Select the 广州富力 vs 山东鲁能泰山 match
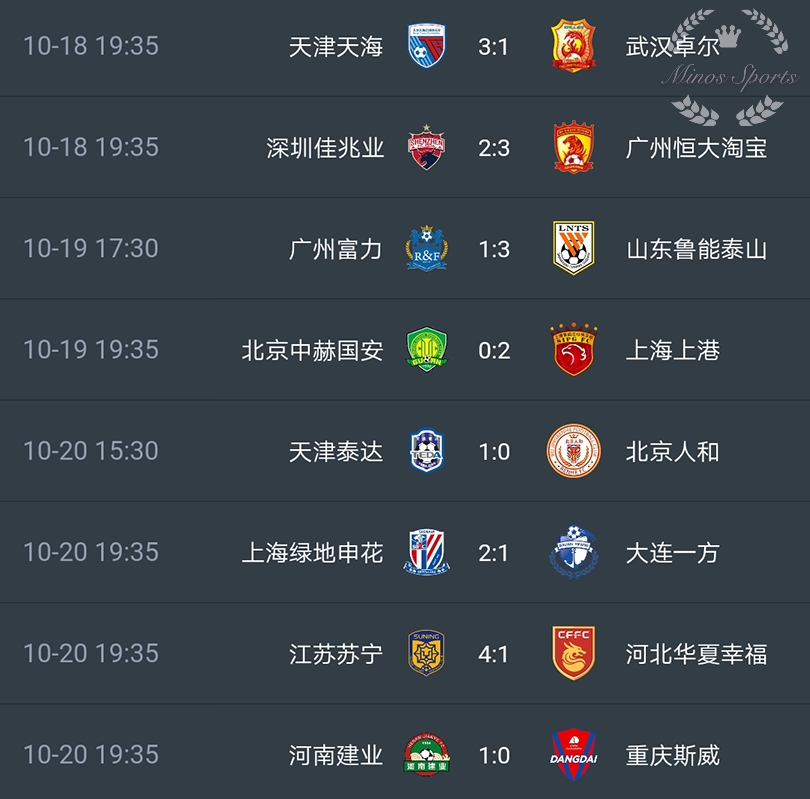The width and height of the screenshot is (810, 799). pyautogui.click(x=494, y=249)
